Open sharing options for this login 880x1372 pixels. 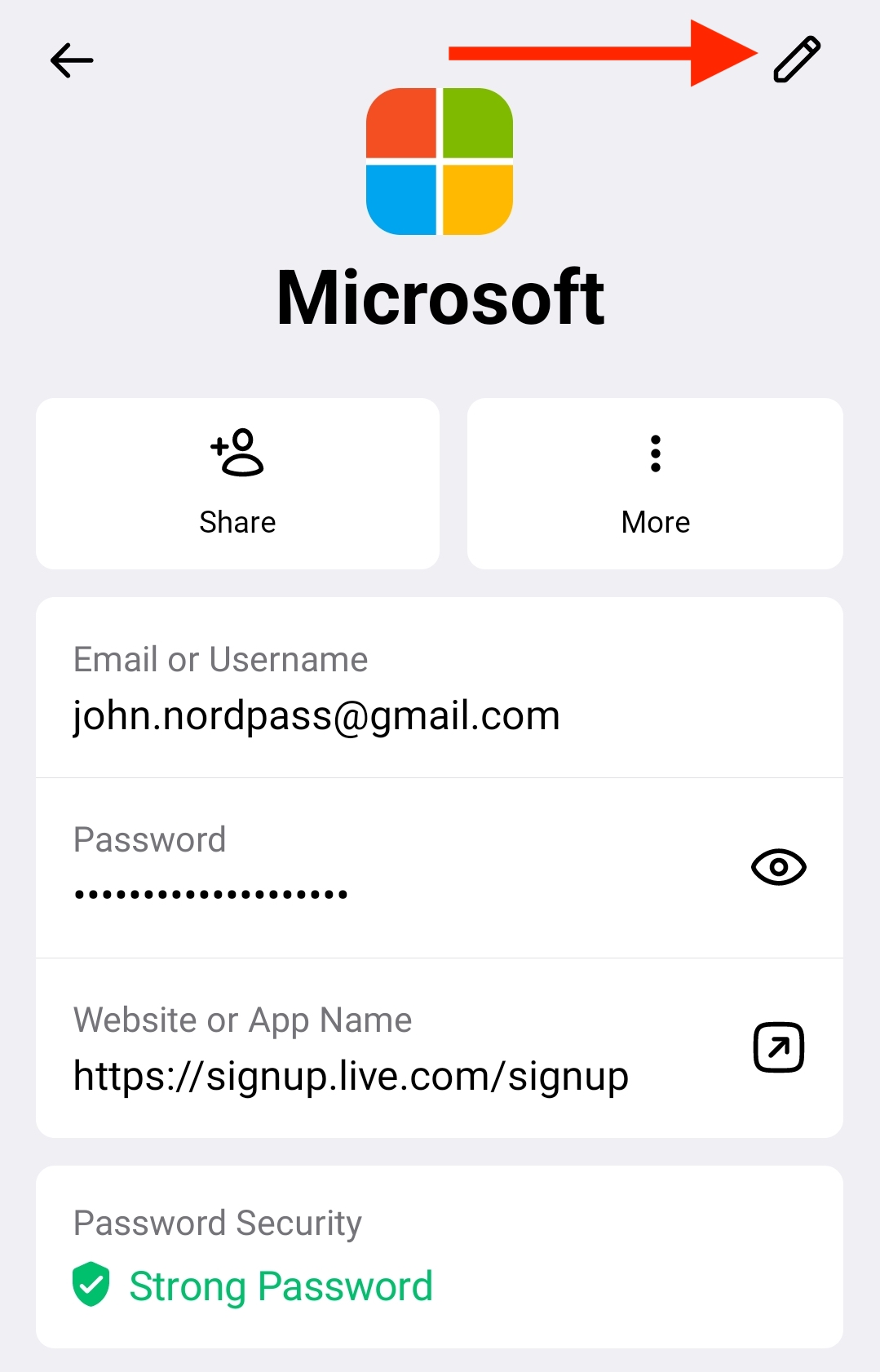tap(237, 484)
